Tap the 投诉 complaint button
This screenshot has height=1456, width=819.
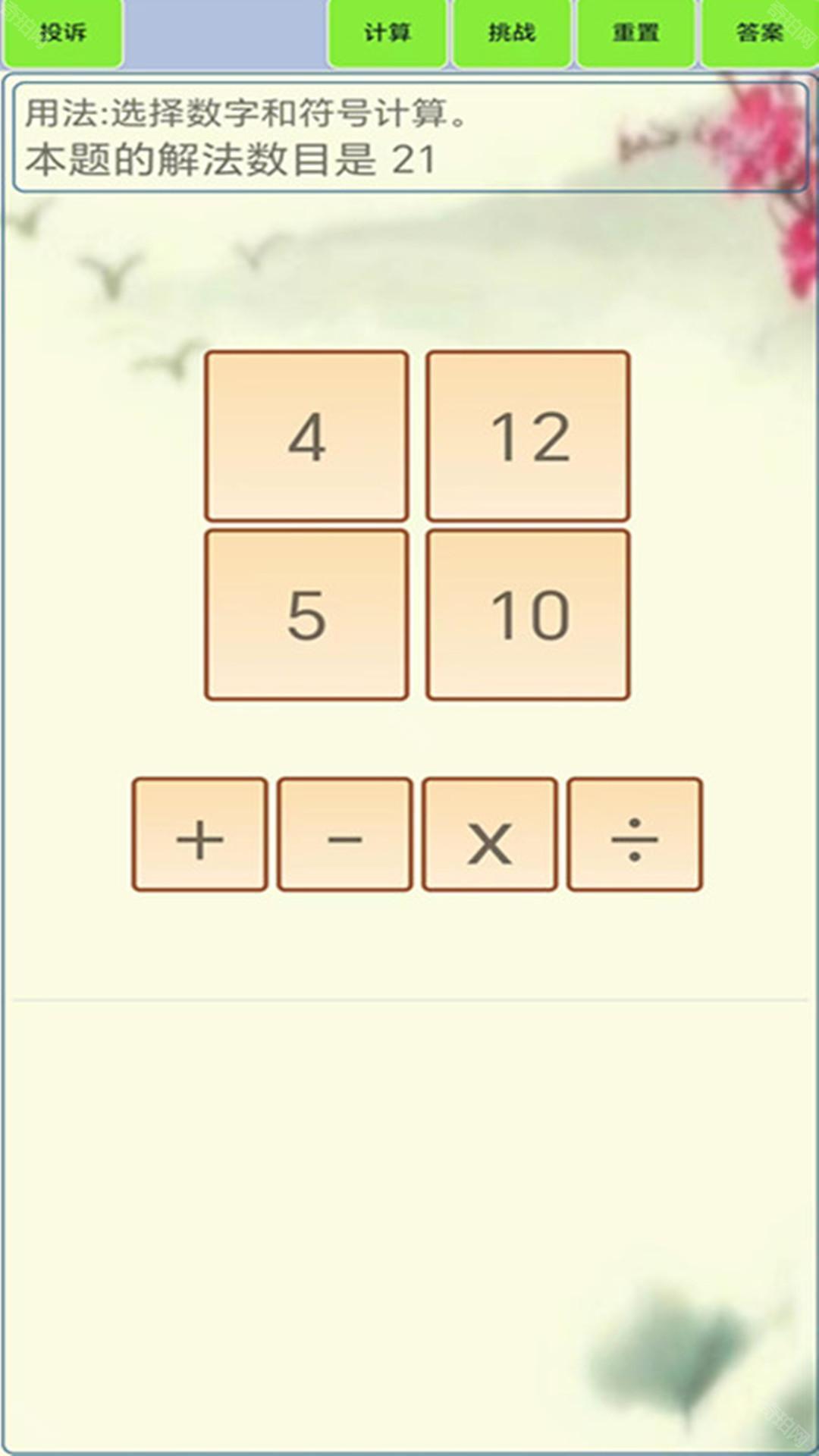[x=62, y=33]
